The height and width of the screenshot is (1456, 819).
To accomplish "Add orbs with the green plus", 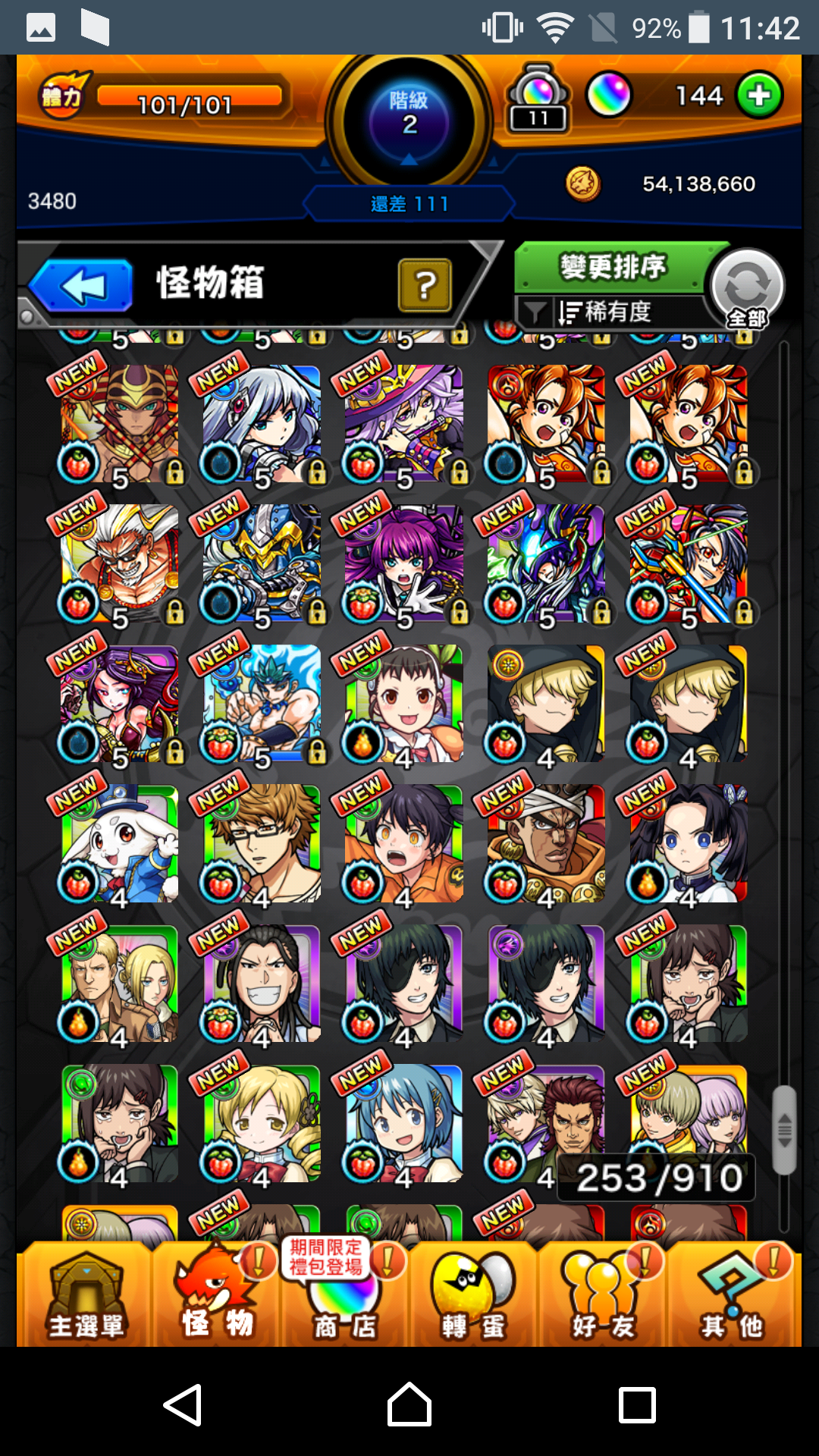I will coord(759,96).
